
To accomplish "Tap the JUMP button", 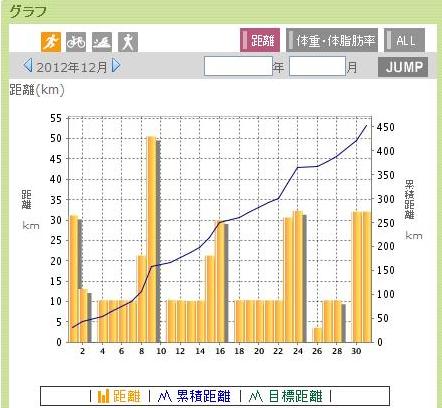I will pyautogui.click(x=403, y=67).
